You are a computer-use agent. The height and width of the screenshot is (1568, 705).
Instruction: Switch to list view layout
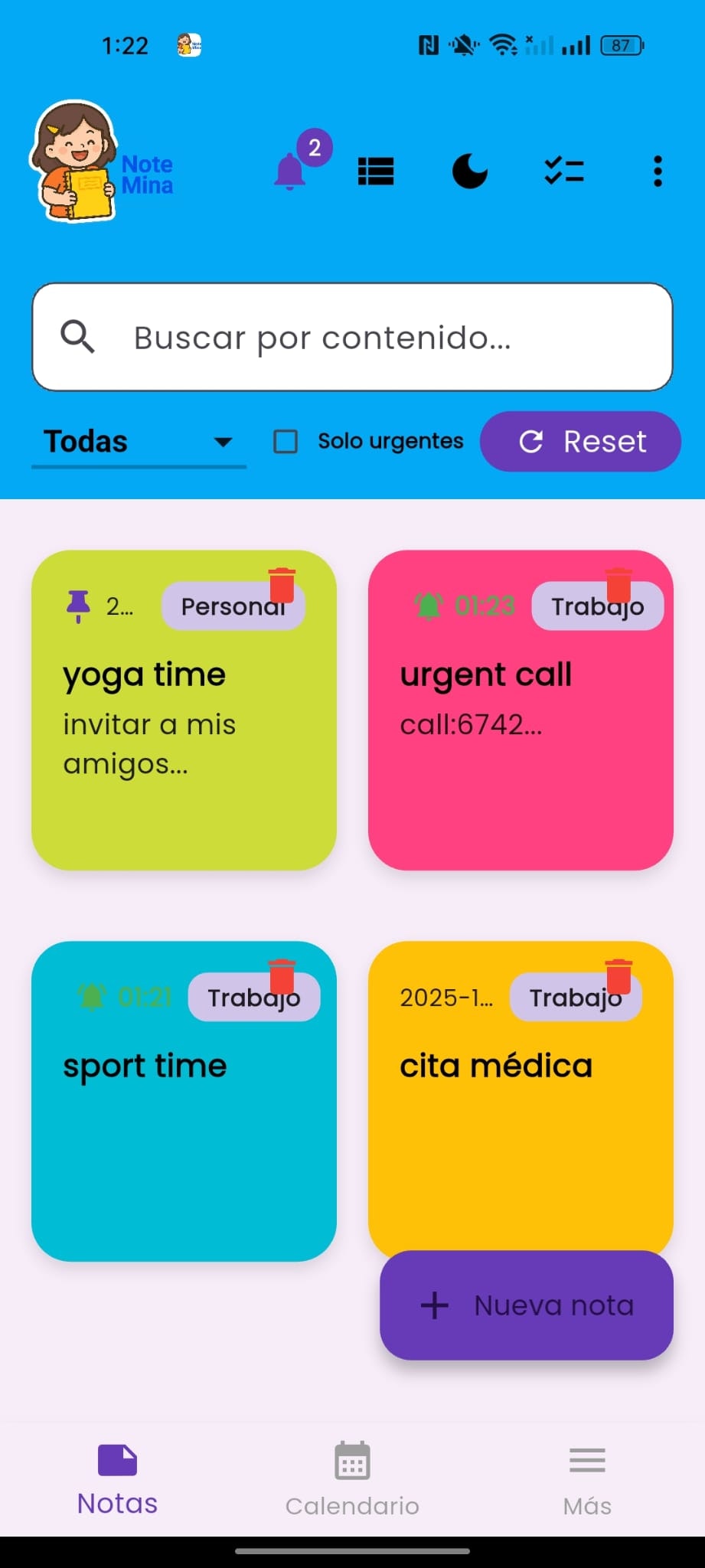376,171
